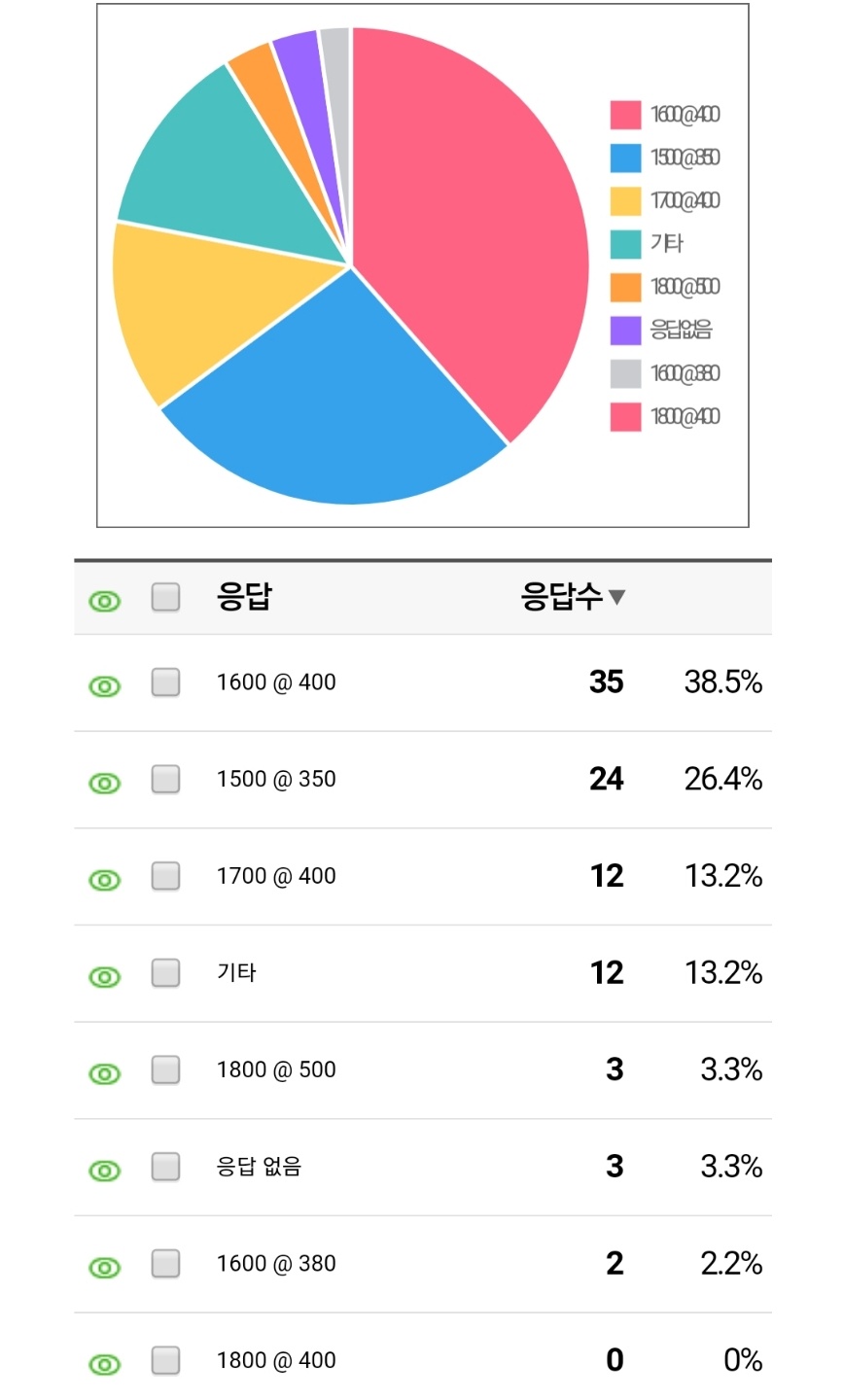The height and width of the screenshot is (1400, 844).
Task: Tick the 1700 @ 400 checkbox
Action: pos(166,876)
